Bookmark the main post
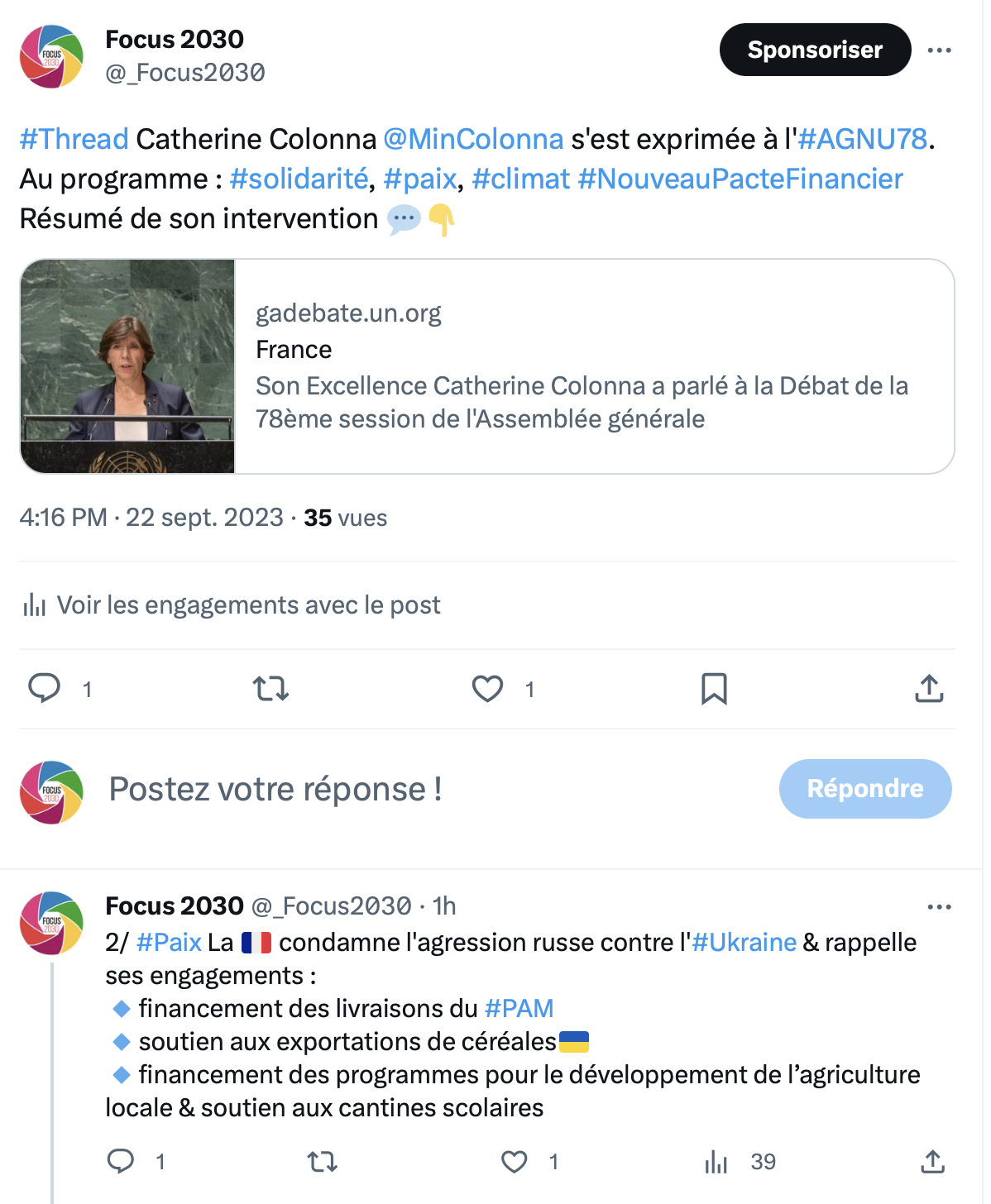Image resolution: width=991 pixels, height=1204 pixels. pyautogui.click(x=714, y=688)
